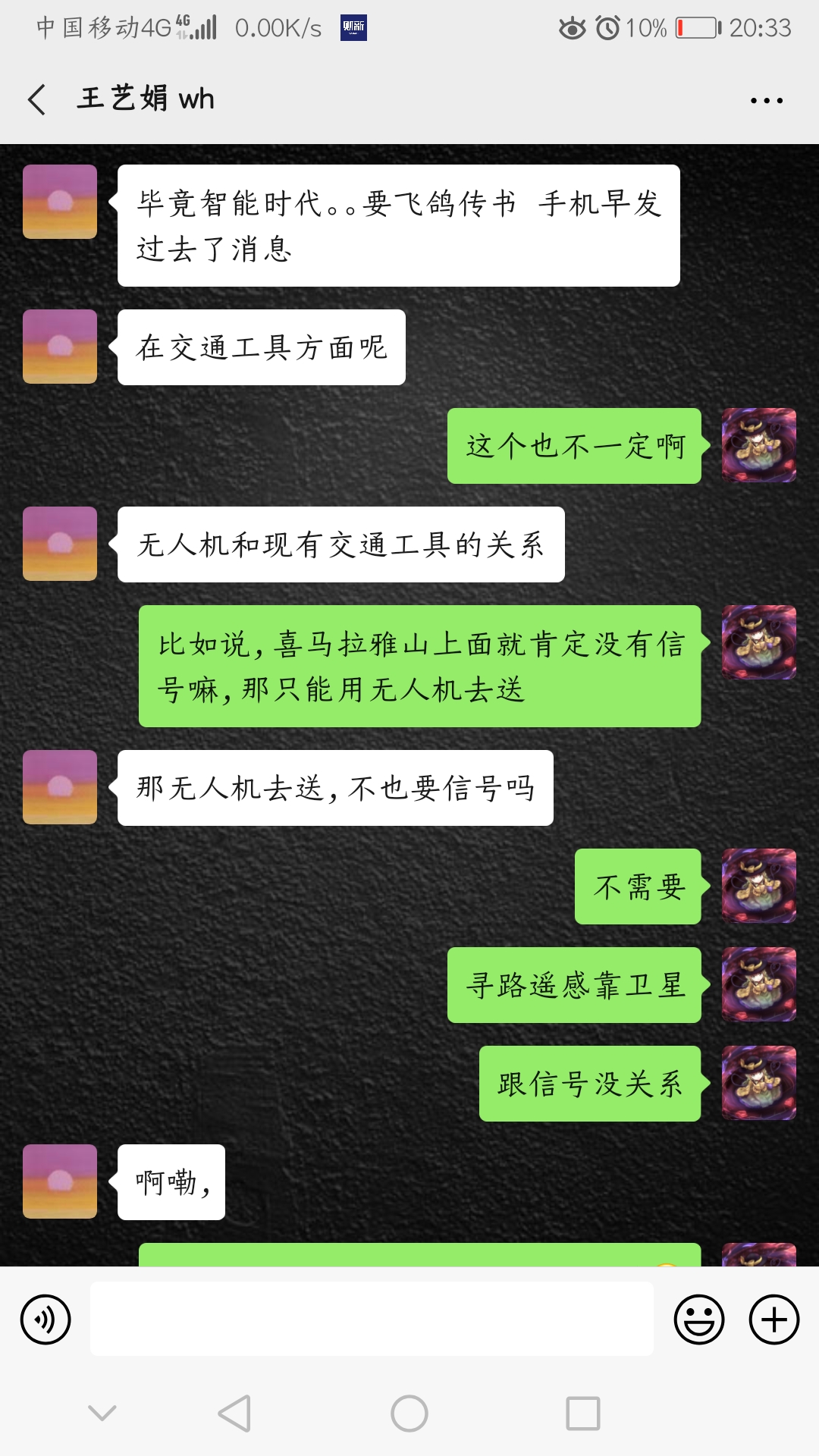Focus the message text field
The width and height of the screenshot is (819, 1456).
point(372,1319)
